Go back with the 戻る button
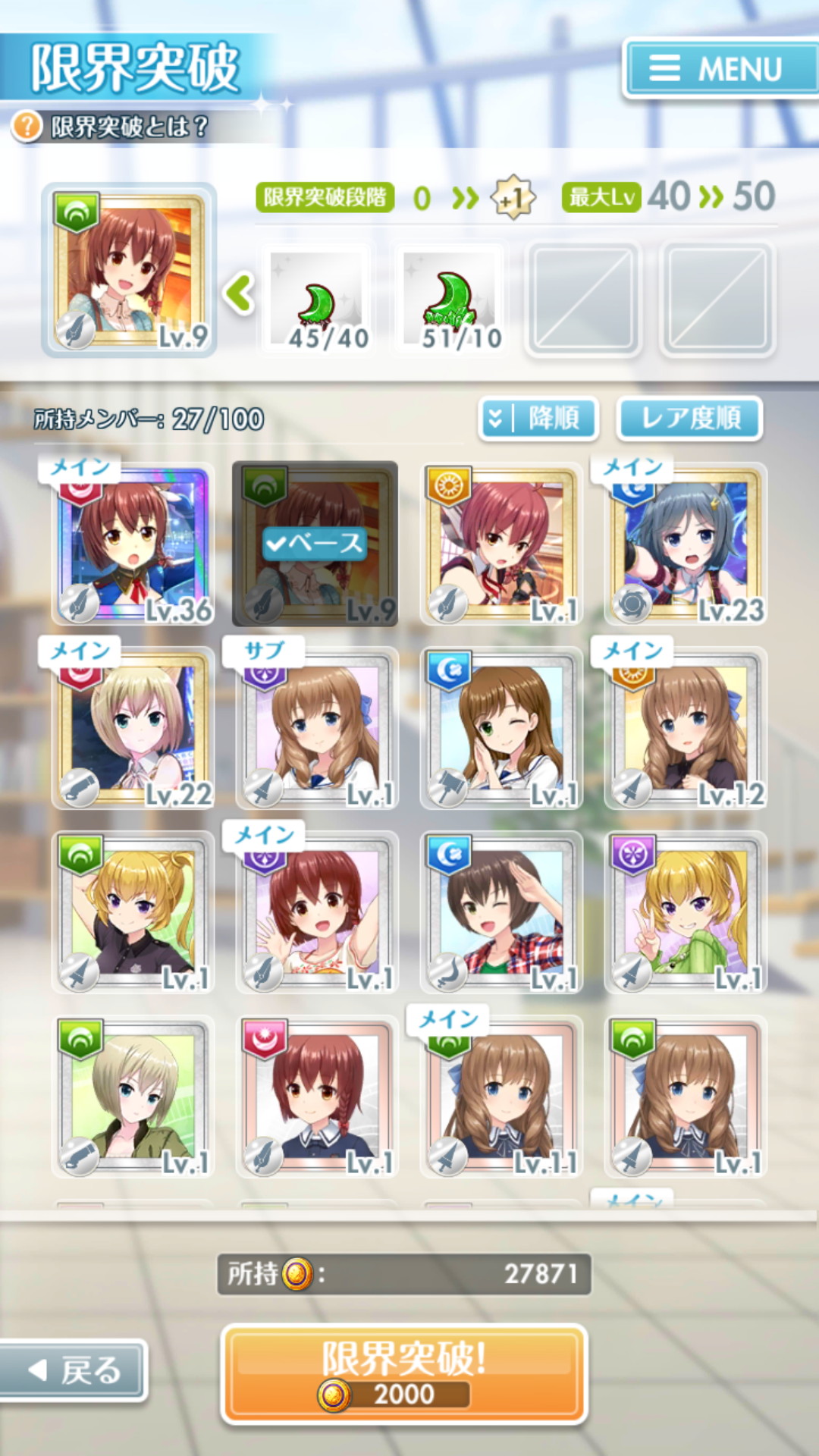This screenshot has height=1456, width=819. (x=74, y=1370)
